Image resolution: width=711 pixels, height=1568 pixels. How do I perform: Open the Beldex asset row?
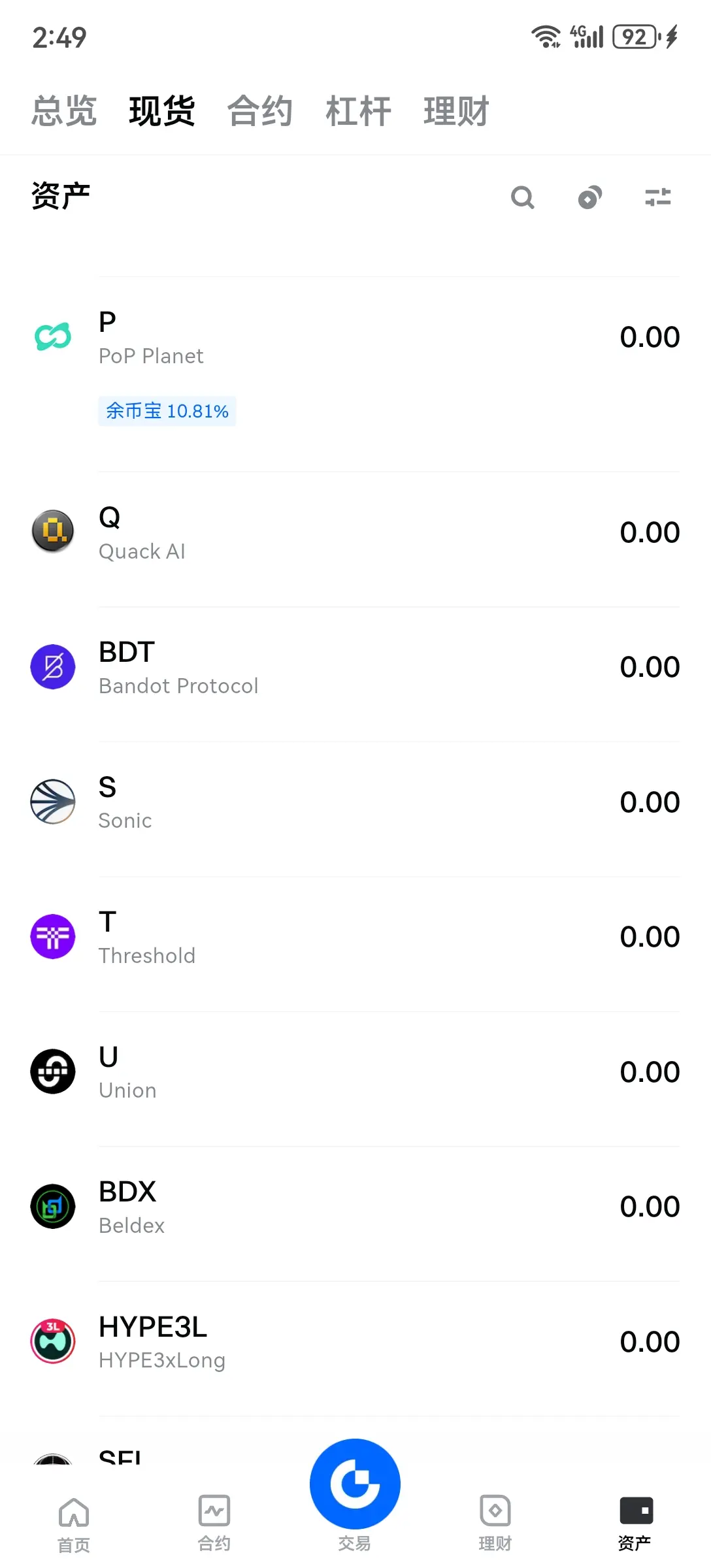pos(355,1207)
